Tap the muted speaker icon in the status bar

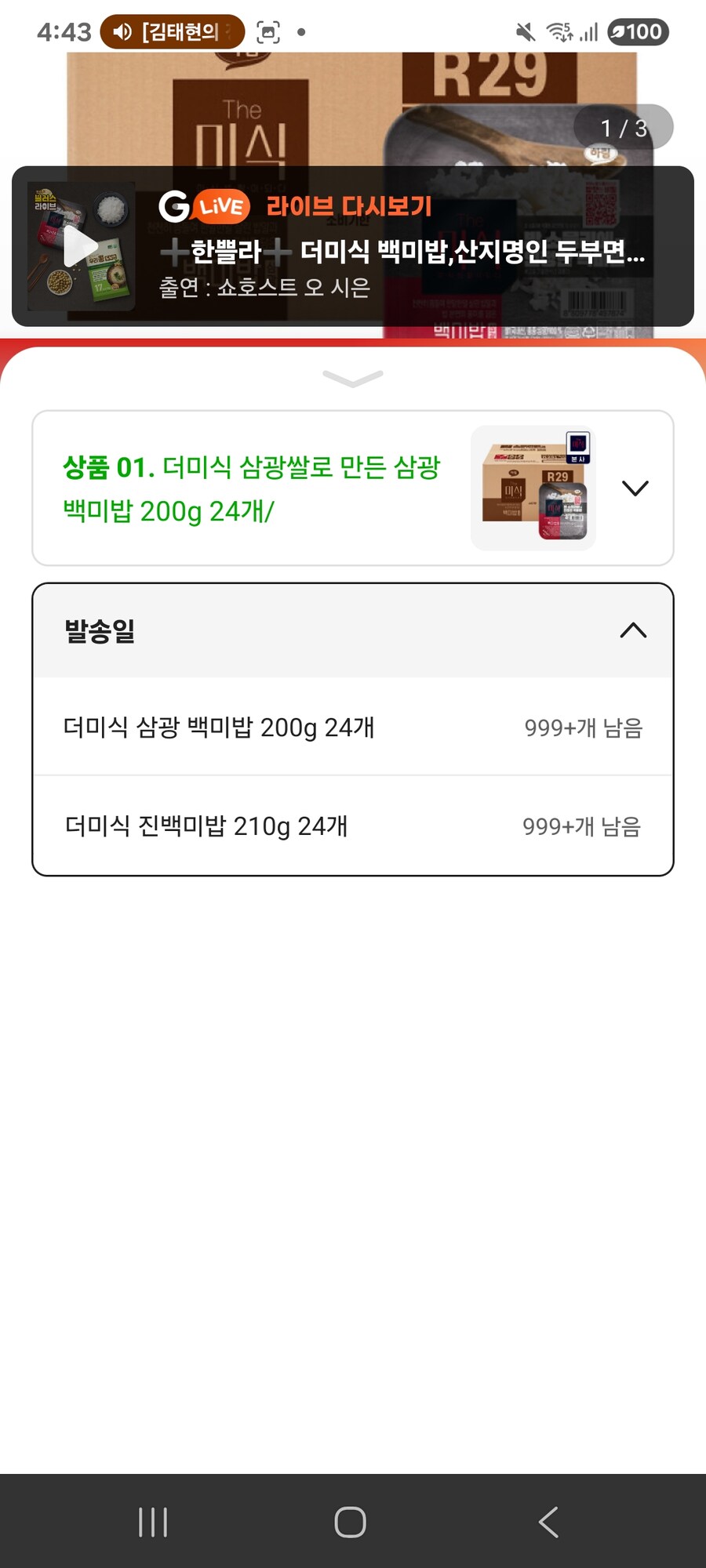(120, 32)
